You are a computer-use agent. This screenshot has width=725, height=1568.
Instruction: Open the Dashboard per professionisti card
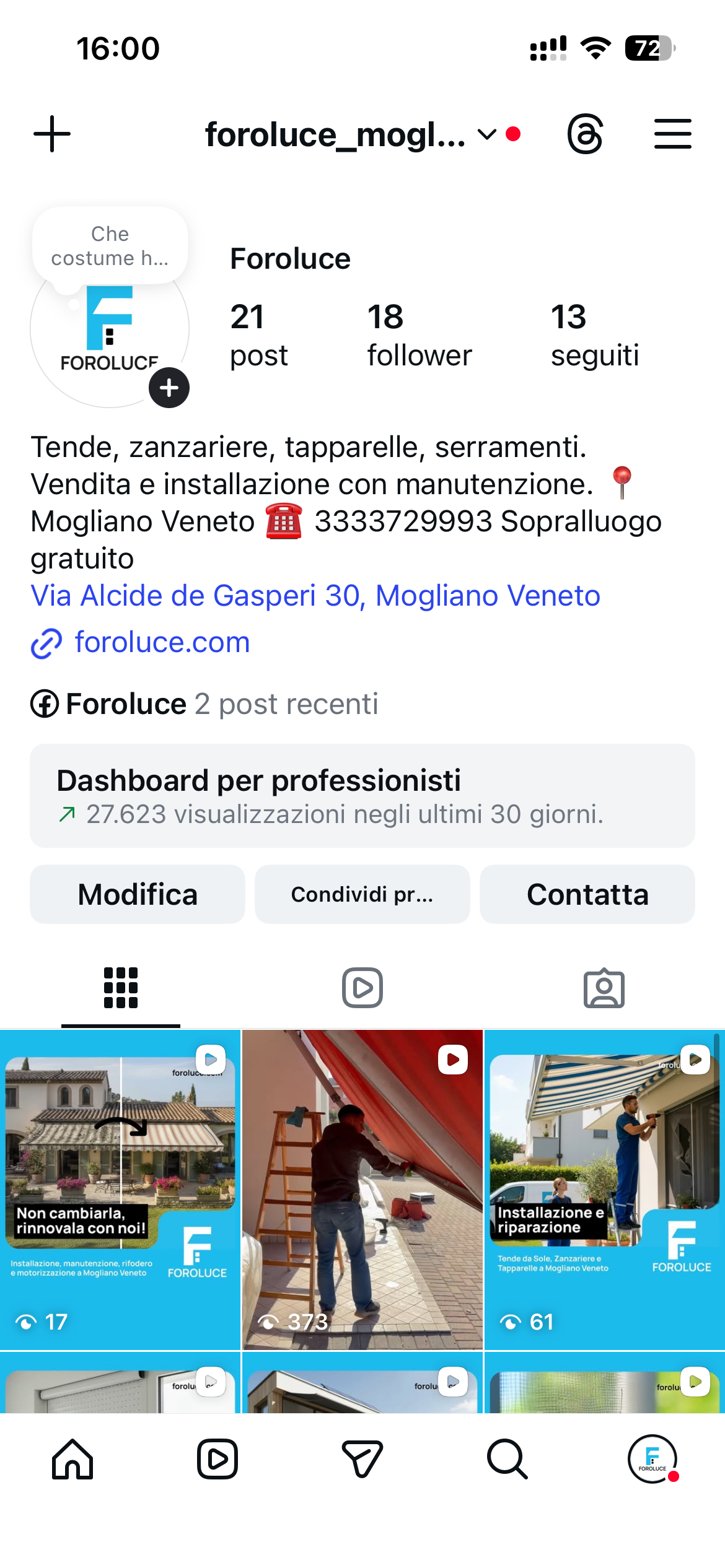point(362,796)
